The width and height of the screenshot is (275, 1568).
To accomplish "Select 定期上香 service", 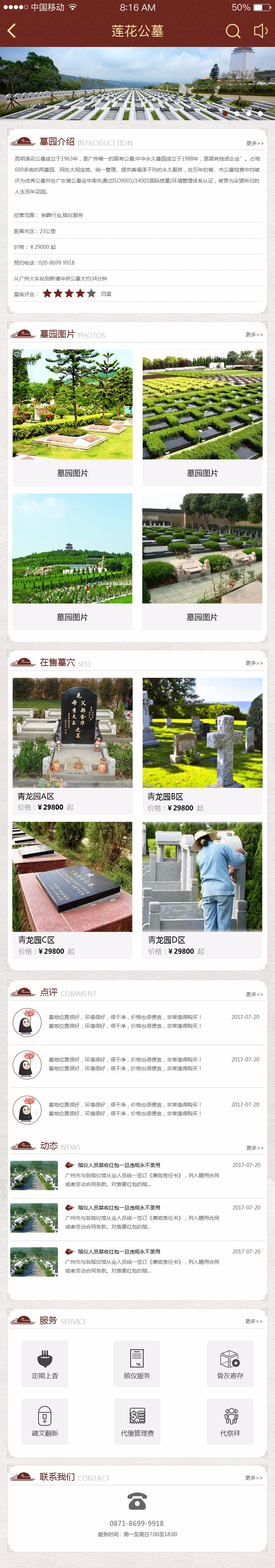I will point(45,1364).
